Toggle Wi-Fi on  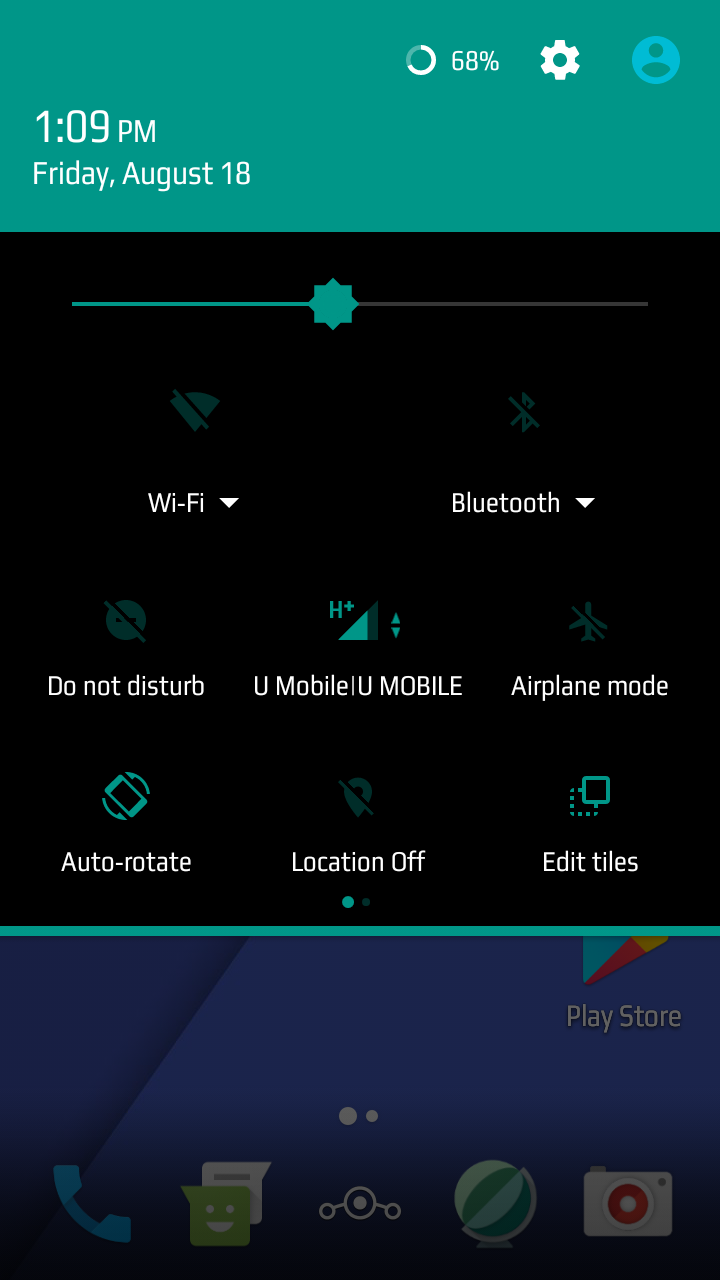click(x=195, y=411)
